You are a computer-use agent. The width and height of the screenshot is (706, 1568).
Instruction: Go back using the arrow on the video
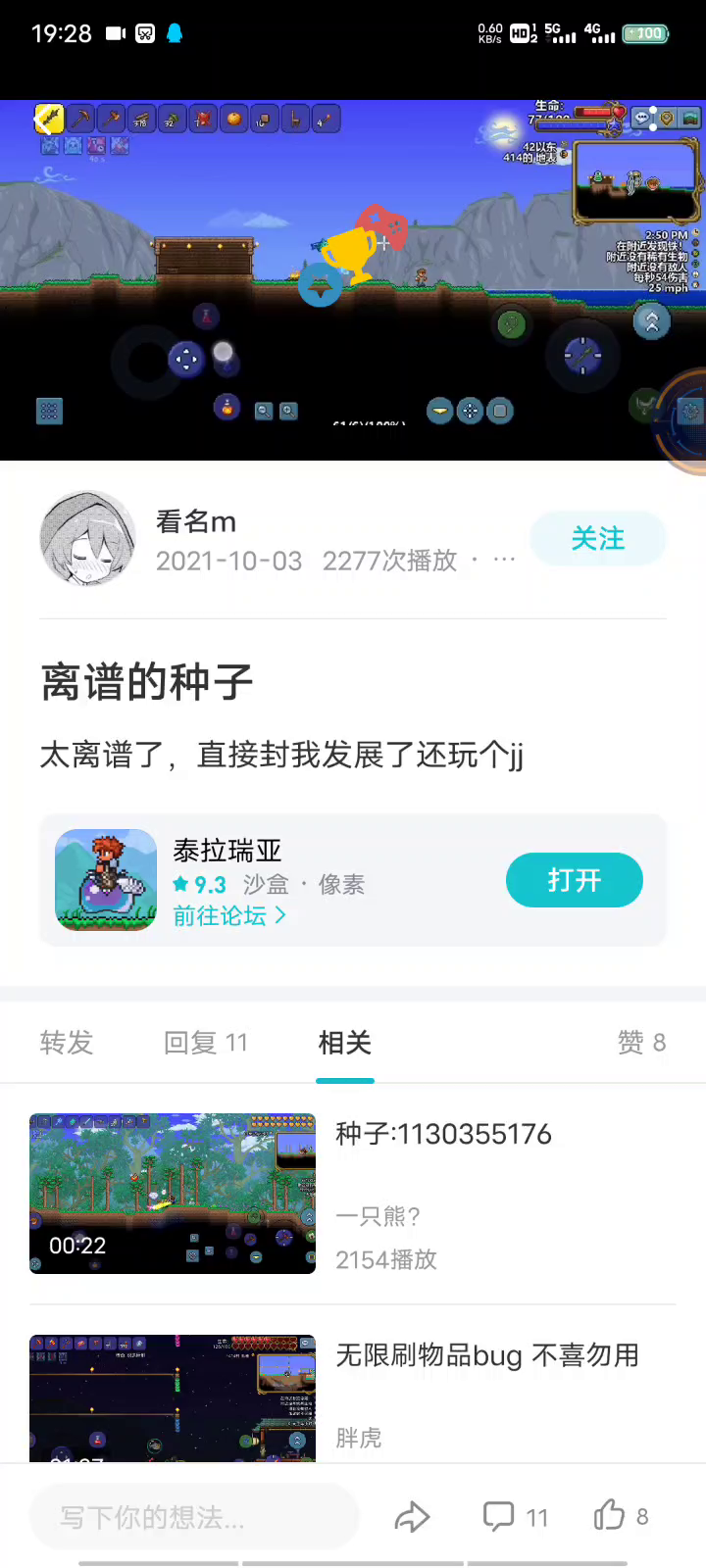pyautogui.click(x=43, y=121)
